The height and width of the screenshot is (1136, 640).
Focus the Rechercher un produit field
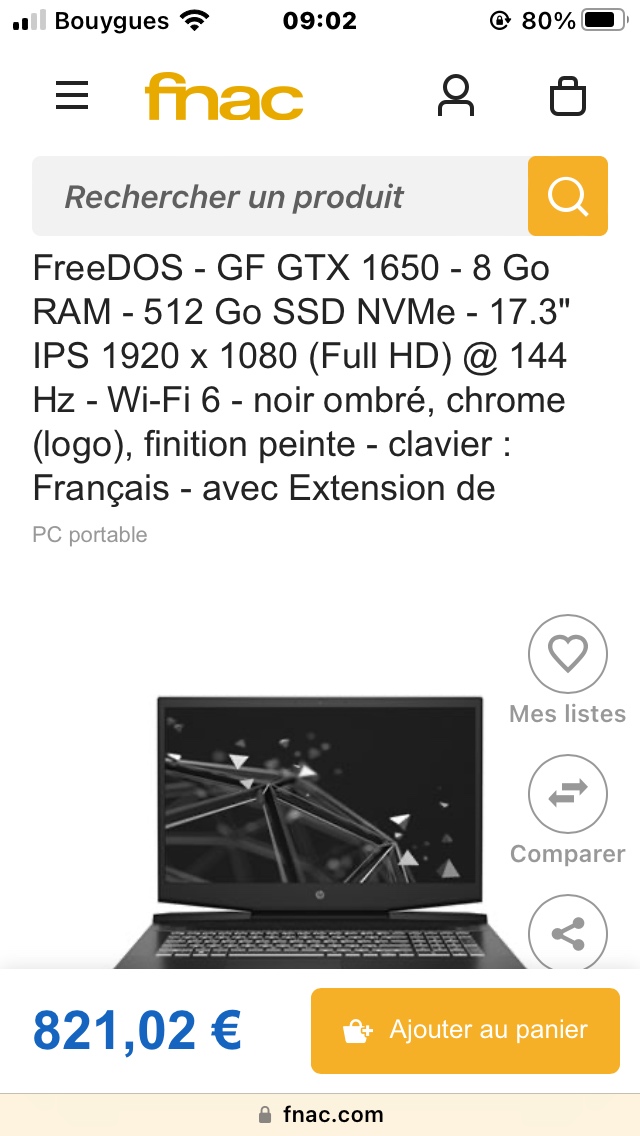tap(280, 196)
